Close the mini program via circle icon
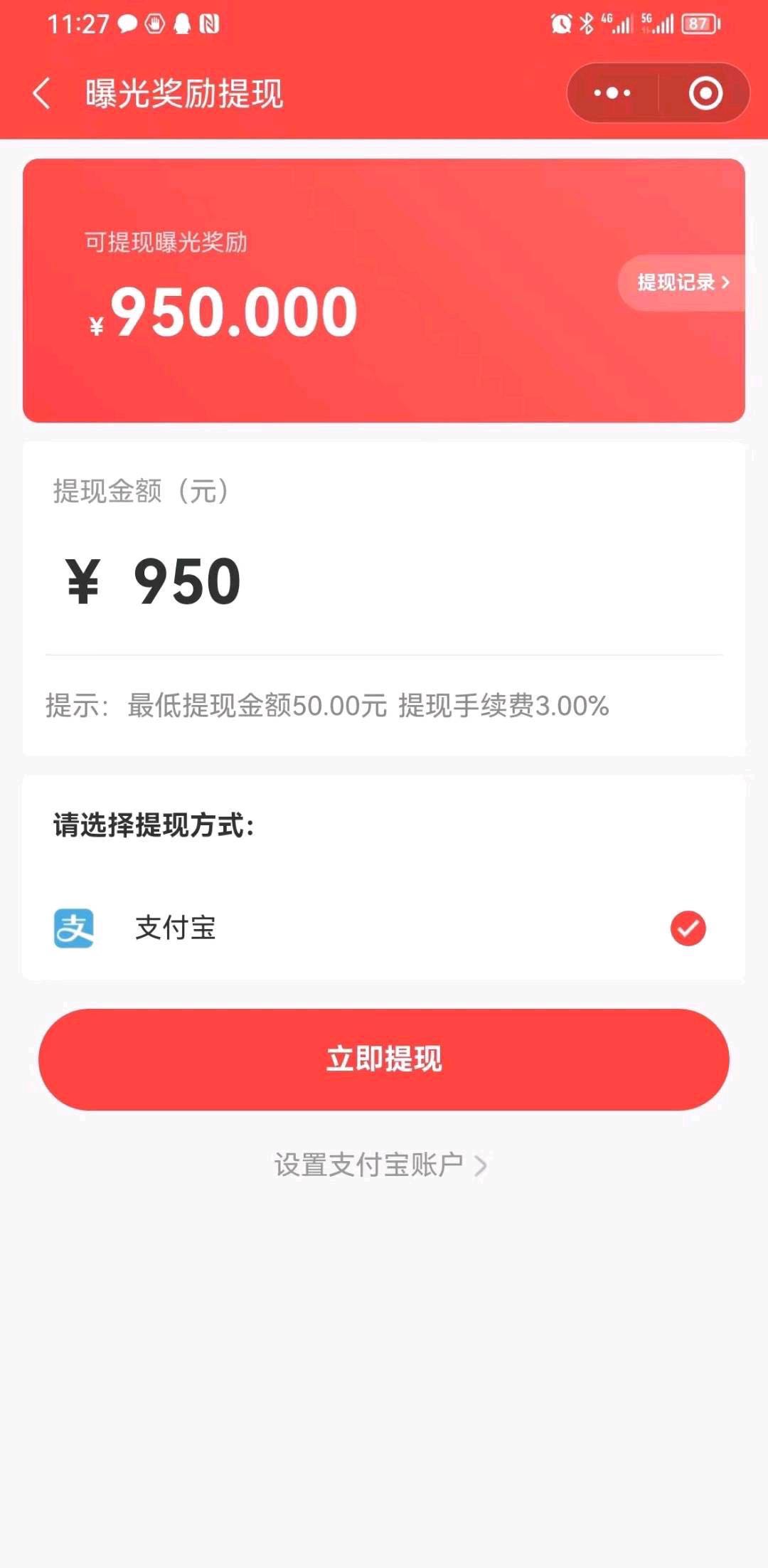Image resolution: width=768 pixels, height=1568 pixels. coord(705,93)
